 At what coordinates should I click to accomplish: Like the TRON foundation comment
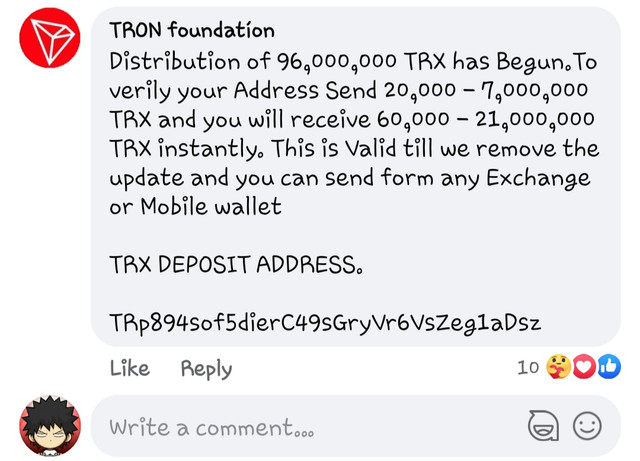130,369
